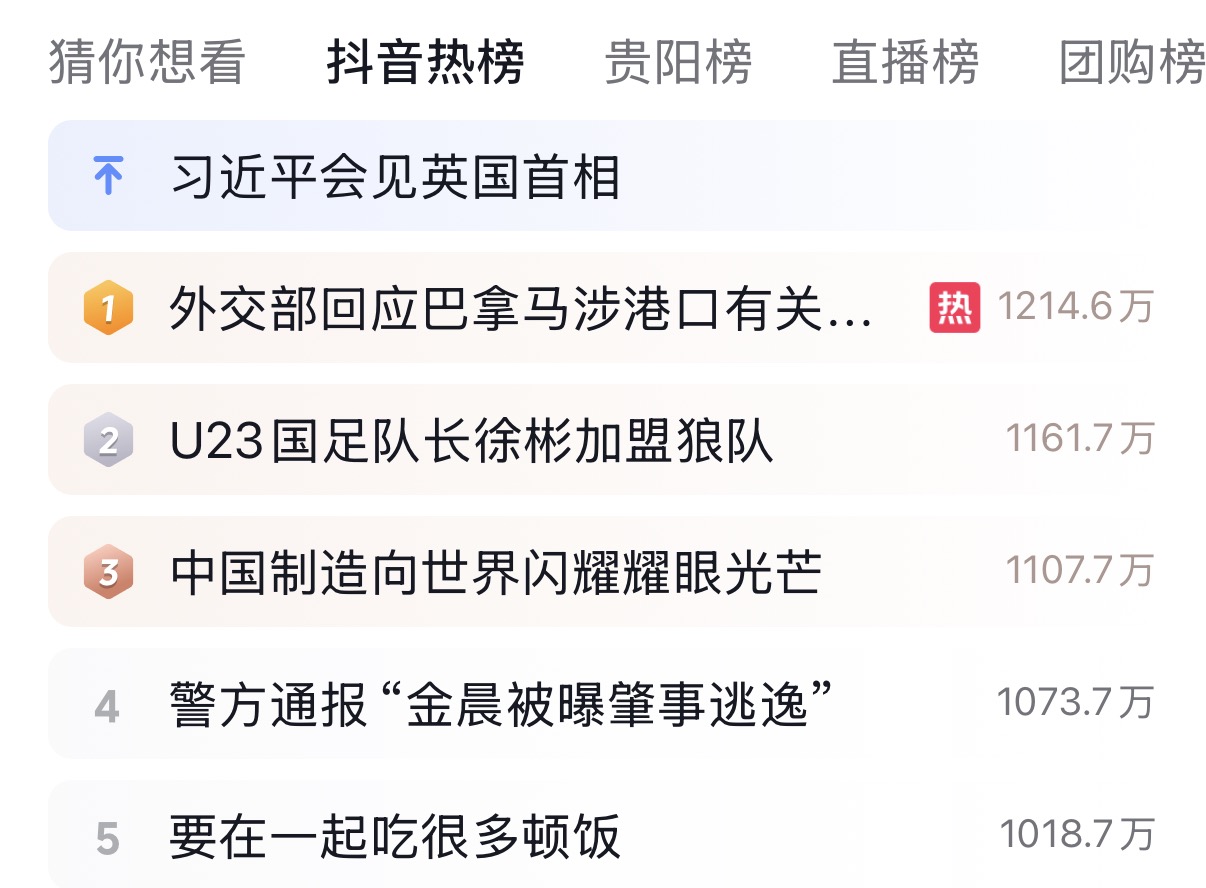View topic U23国足队长徐彬加盟狼队
This screenshot has height=888, width=1206.
coord(472,441)
